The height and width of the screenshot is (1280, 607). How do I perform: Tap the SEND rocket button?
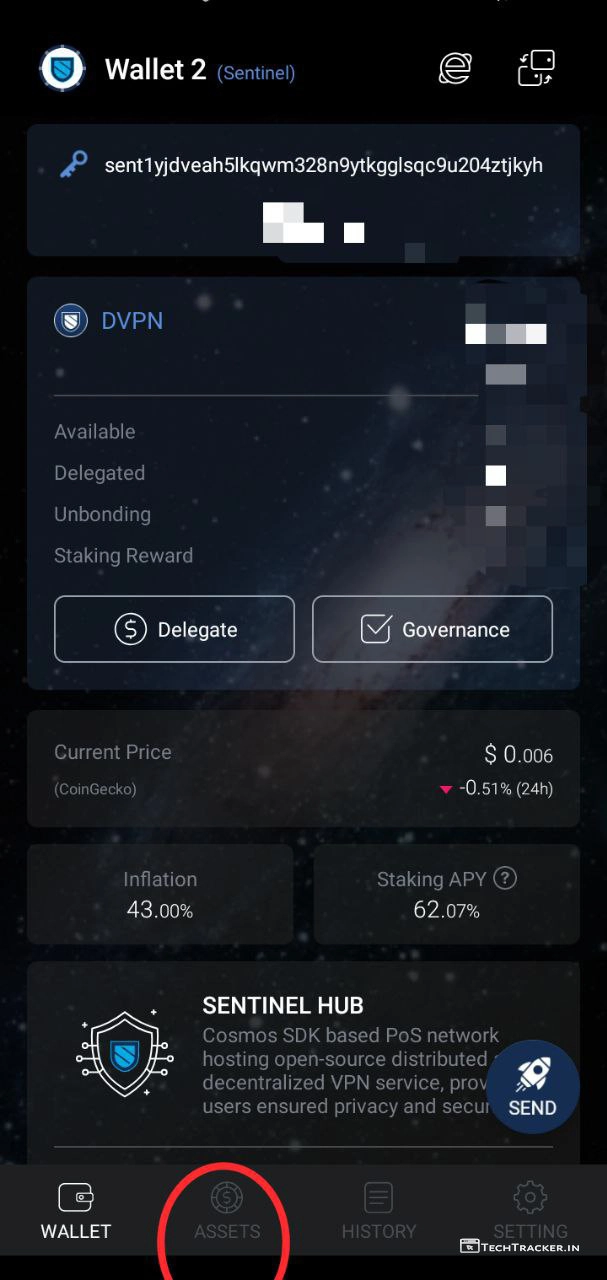532,1087
